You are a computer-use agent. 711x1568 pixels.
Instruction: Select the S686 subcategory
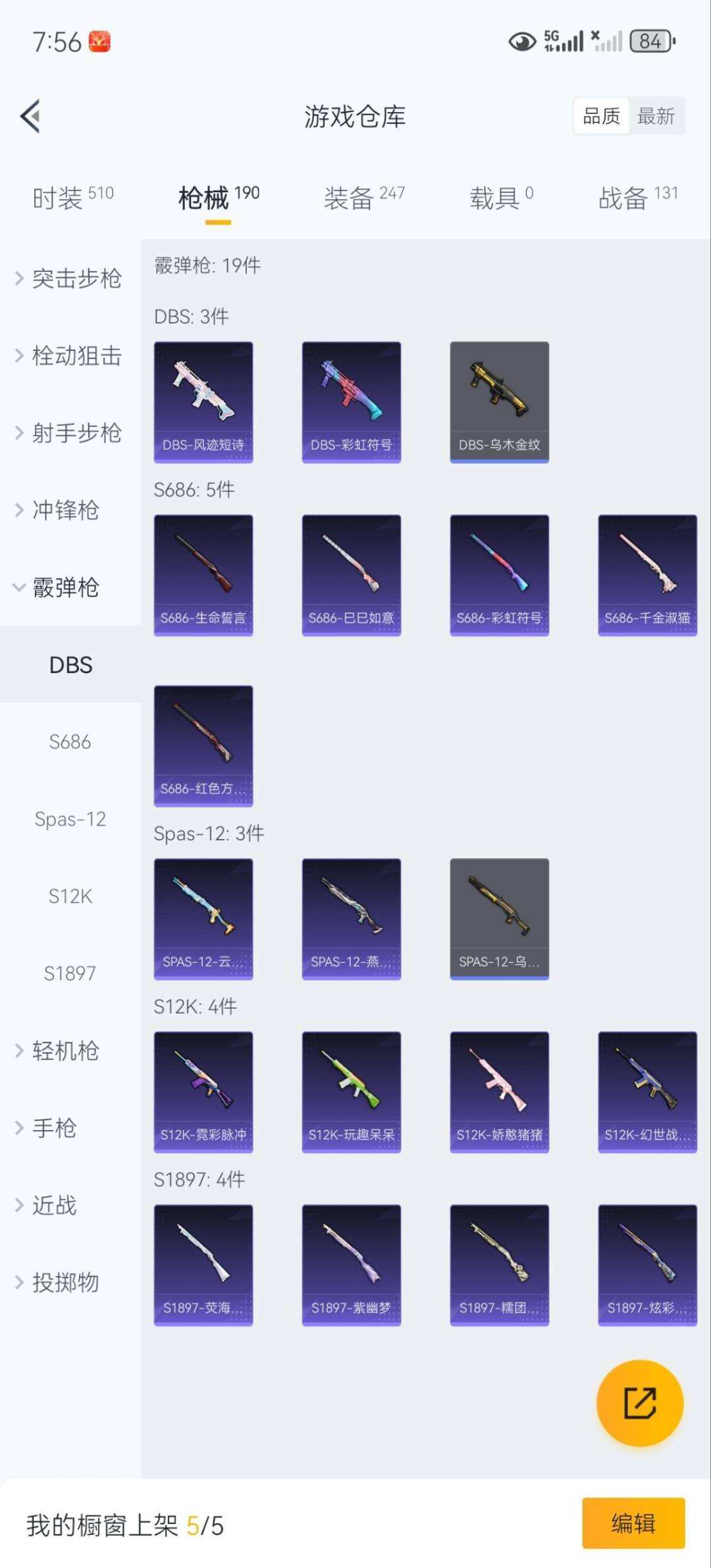click(x=70, y=742)
